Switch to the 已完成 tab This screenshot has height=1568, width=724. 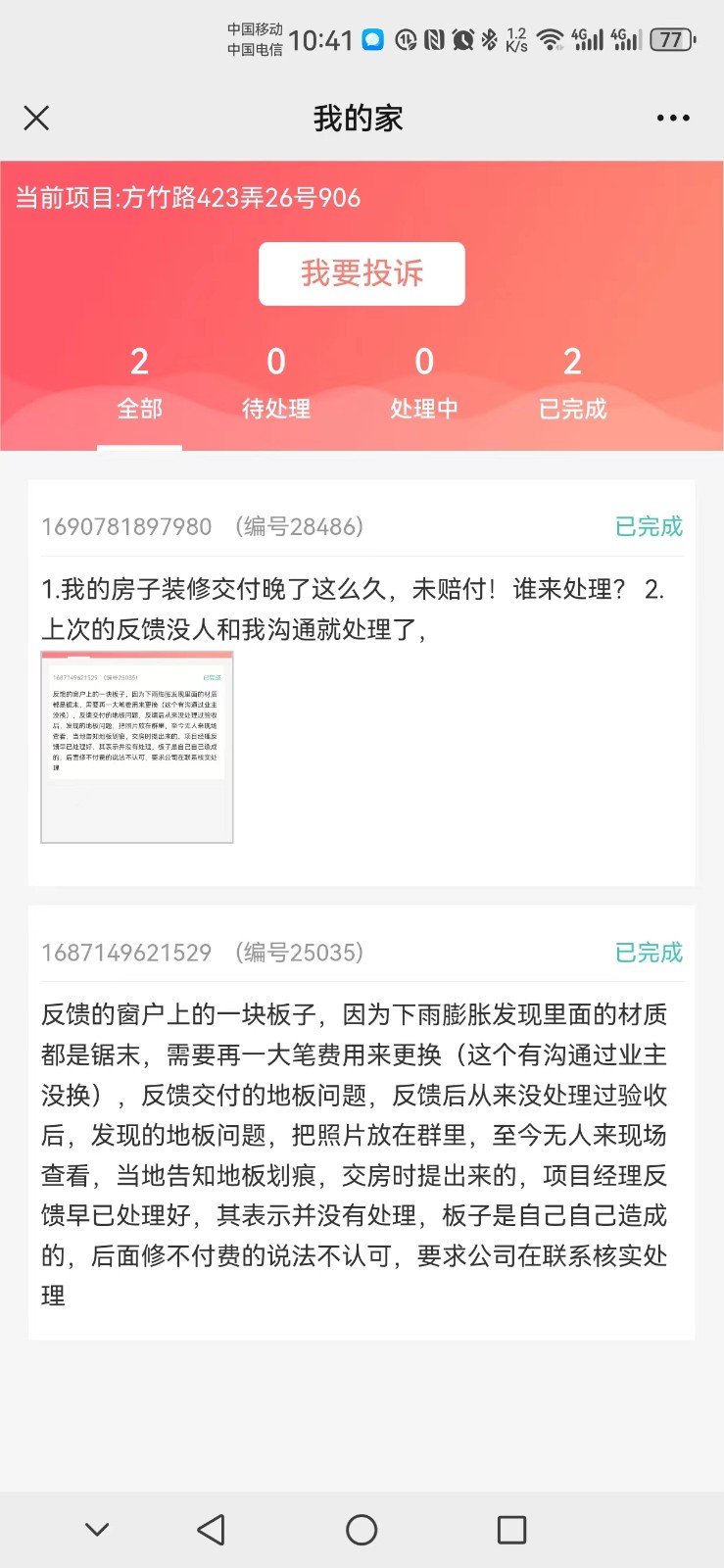coord(572,384)
